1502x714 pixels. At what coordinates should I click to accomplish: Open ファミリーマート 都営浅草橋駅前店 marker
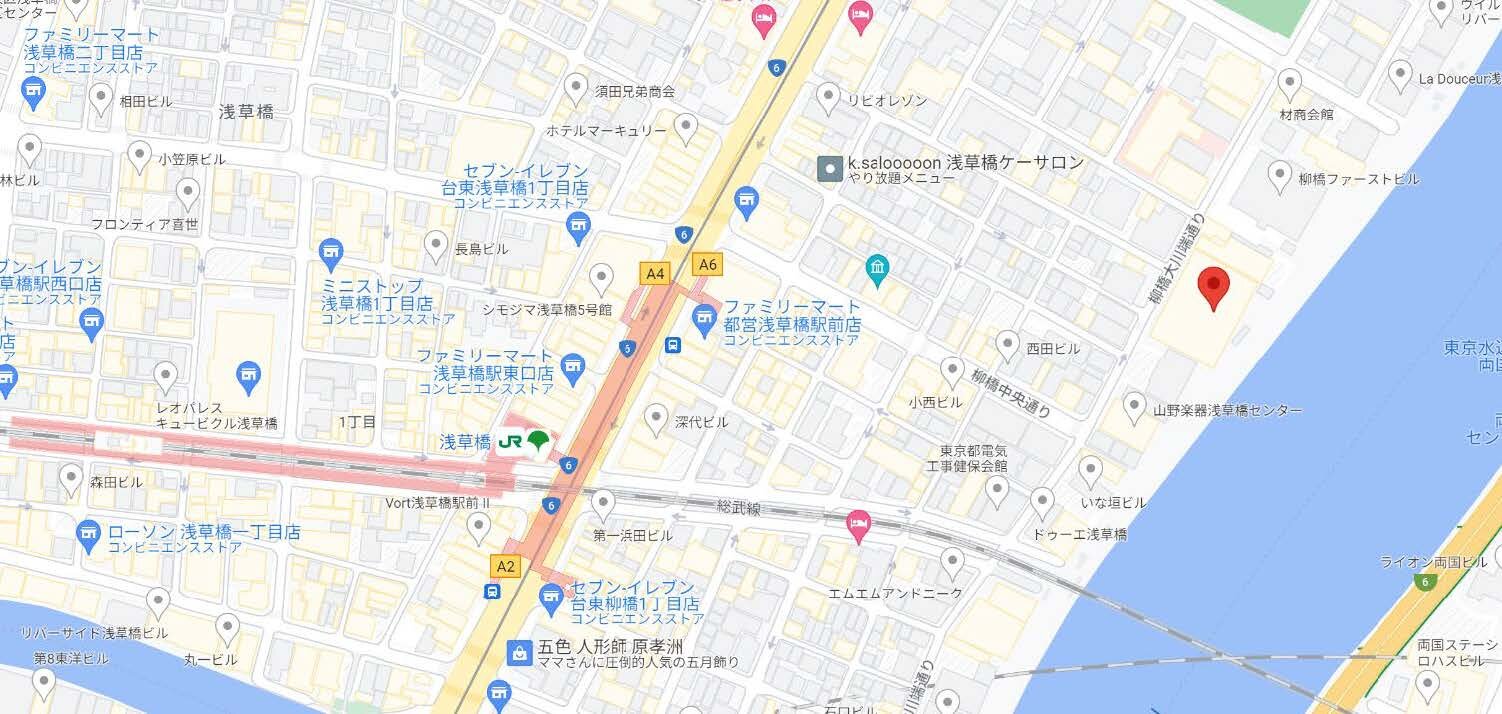tap(705, 319)
